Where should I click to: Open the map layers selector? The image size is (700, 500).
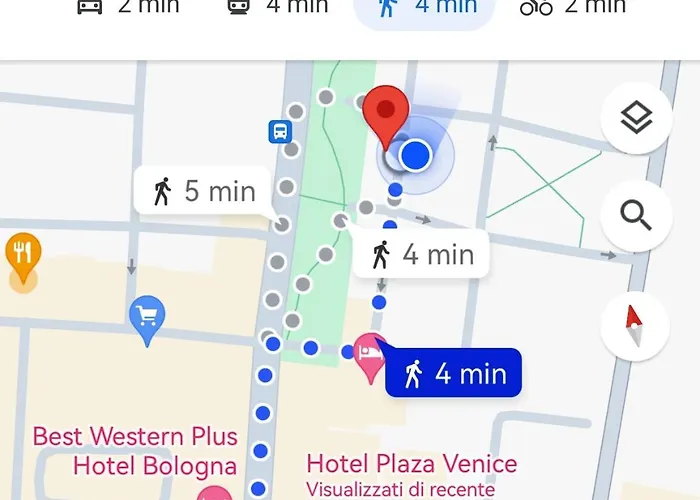pyautogui.click(x=636, y=120)
